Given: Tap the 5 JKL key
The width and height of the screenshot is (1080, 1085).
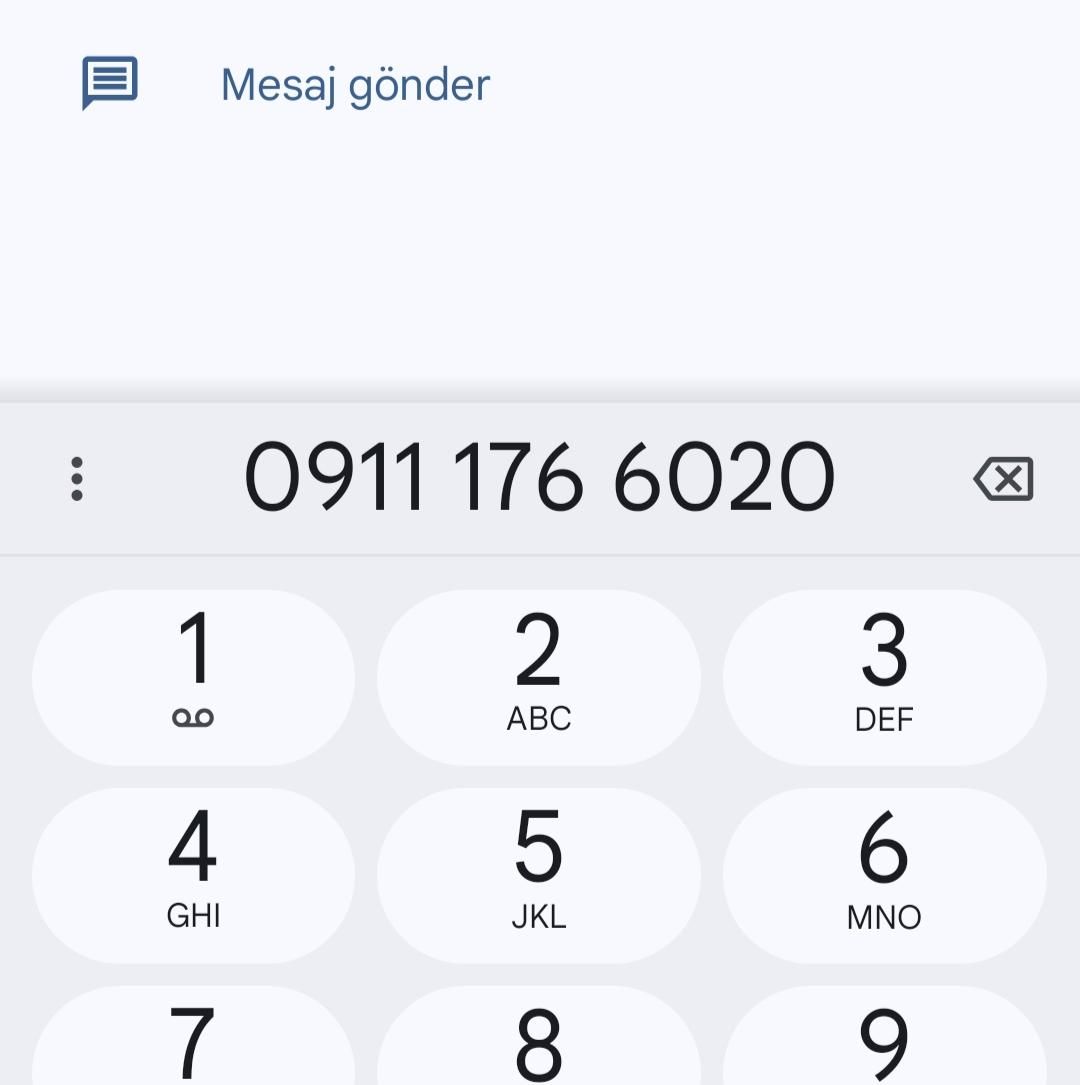Looking at the screenshot, I should pyautogui.click(x=539, y=875).
